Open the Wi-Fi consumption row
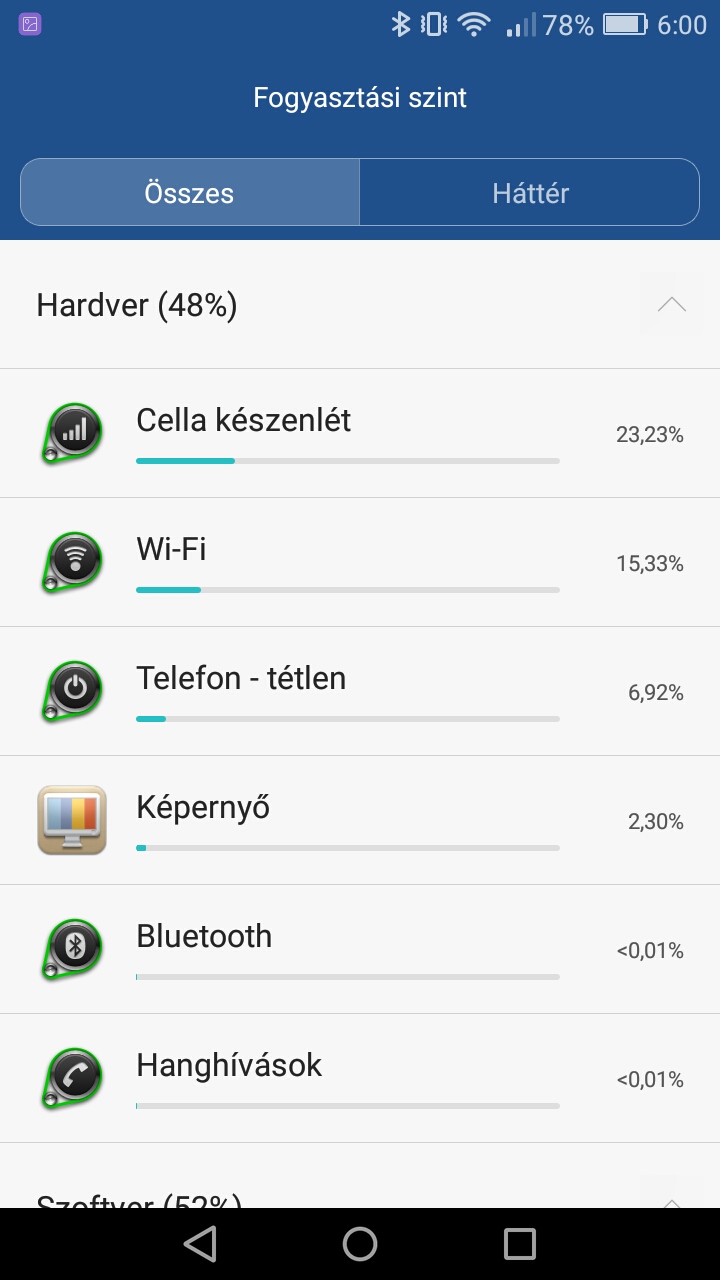The width and height of the screenshot is (720, 1280). click(360, 562)
